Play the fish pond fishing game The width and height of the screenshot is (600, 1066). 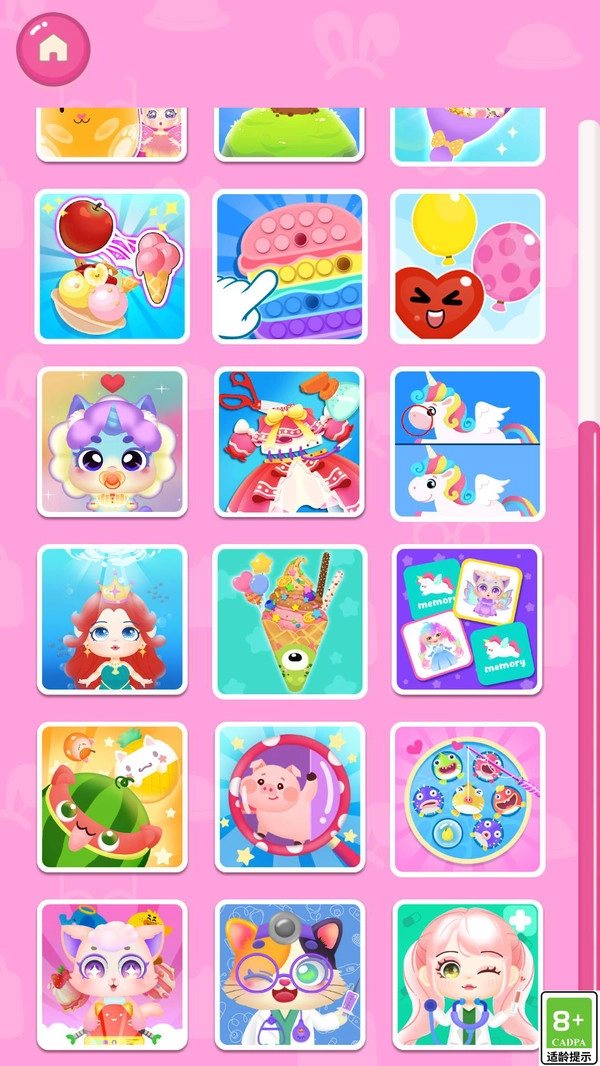[467, 797]
